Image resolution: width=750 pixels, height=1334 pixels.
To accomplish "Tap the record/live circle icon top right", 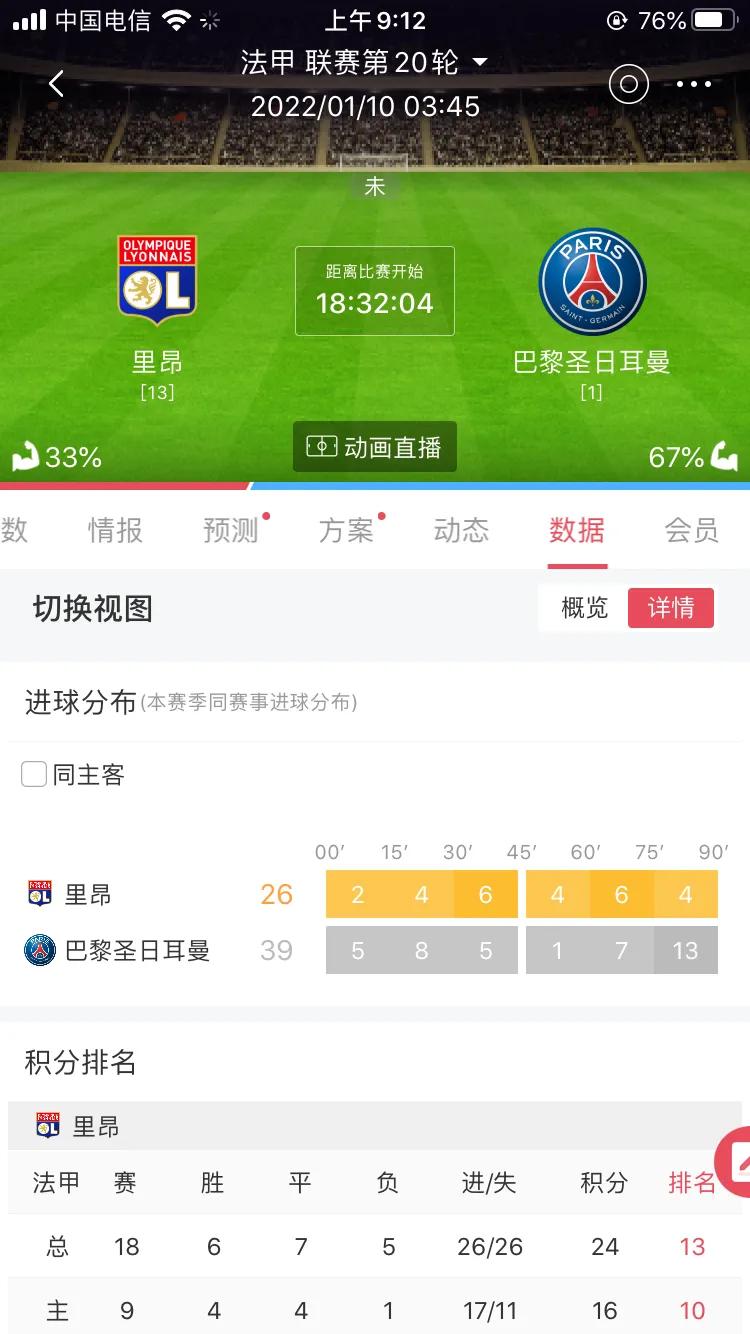I will 628,84.
